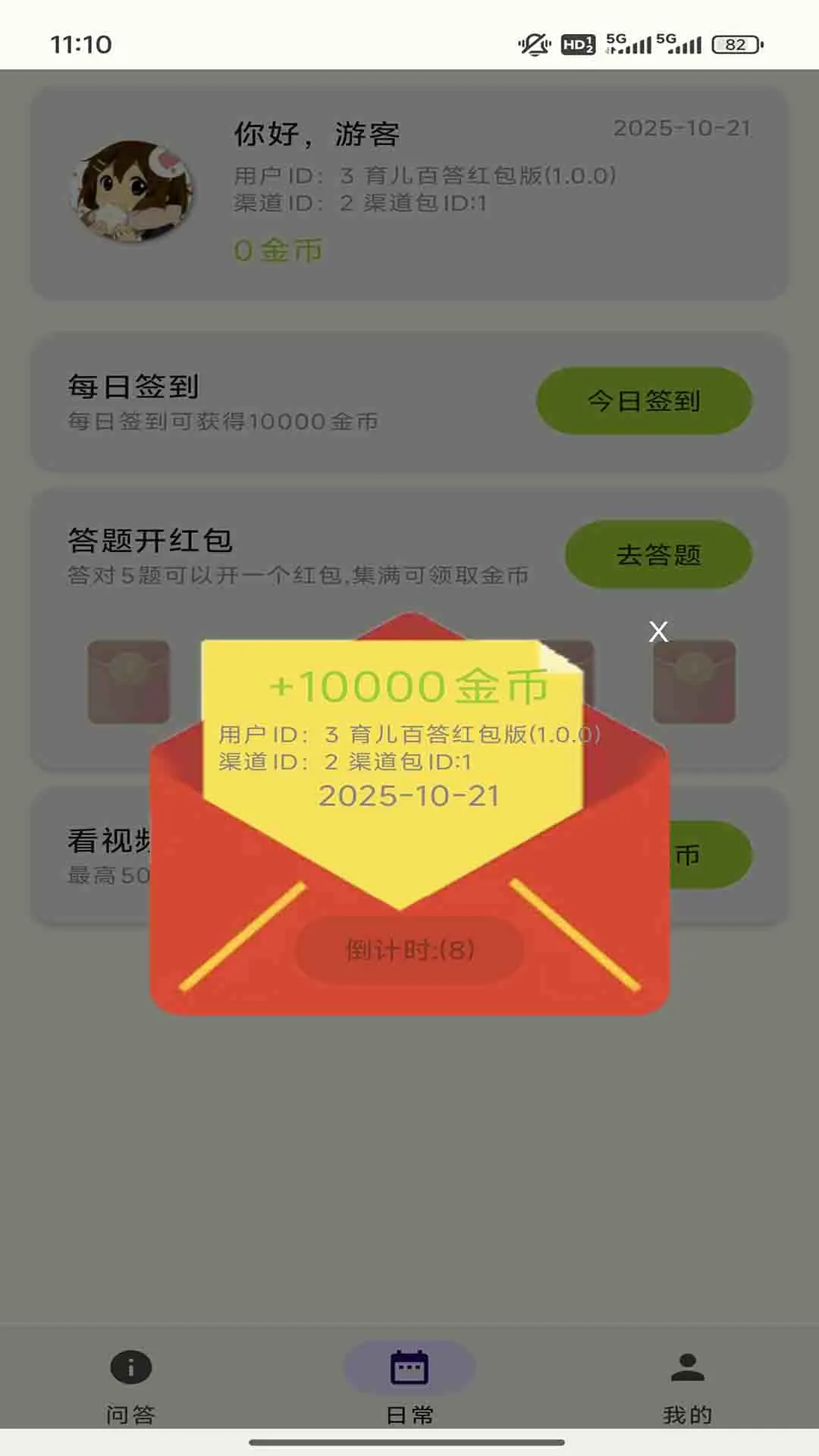The image size is (819, 1456).
Task: Switch to the 问答 tab
Action: [x=130, y=1383]
